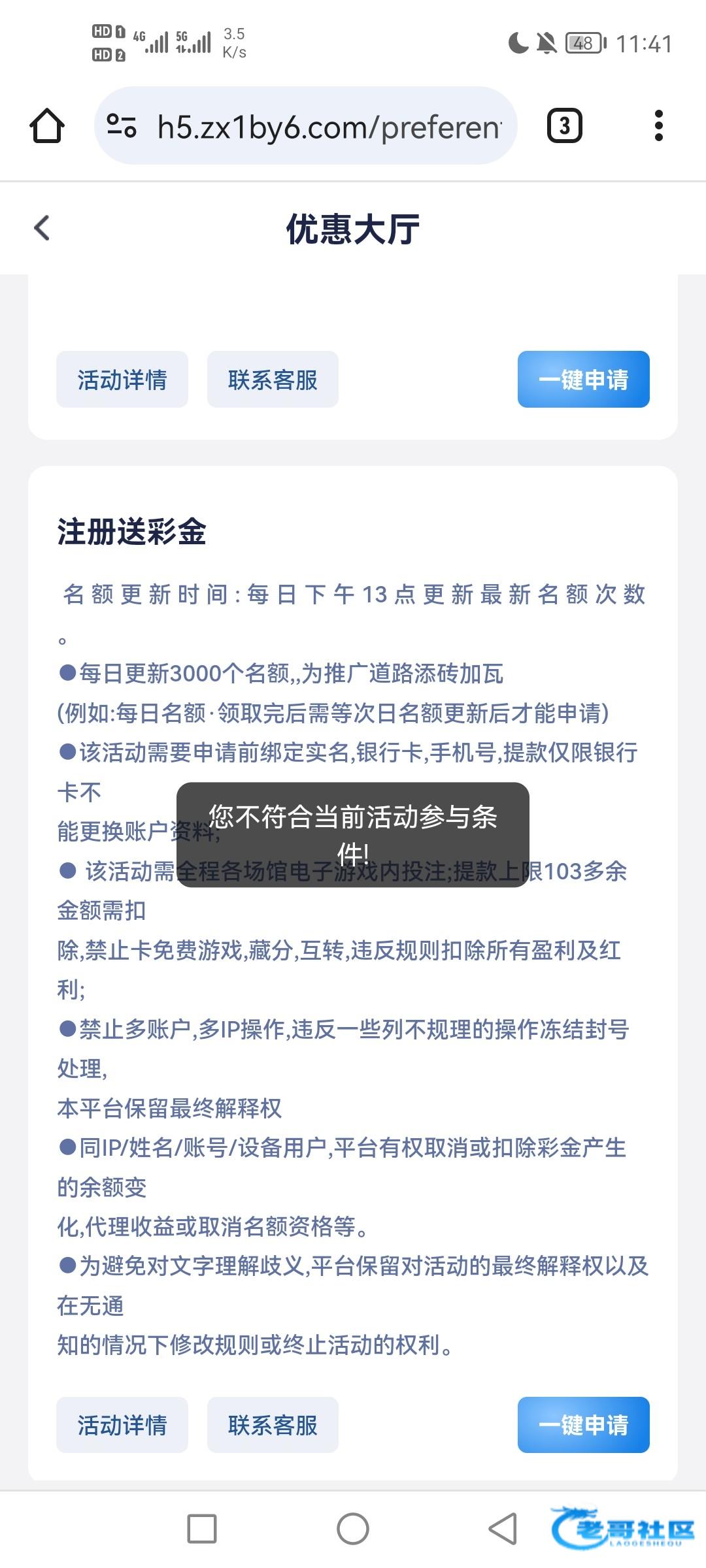706x1568 pixels.
Task: Go back from the 优惠大厅 page
Action: (x=42, y=228)
